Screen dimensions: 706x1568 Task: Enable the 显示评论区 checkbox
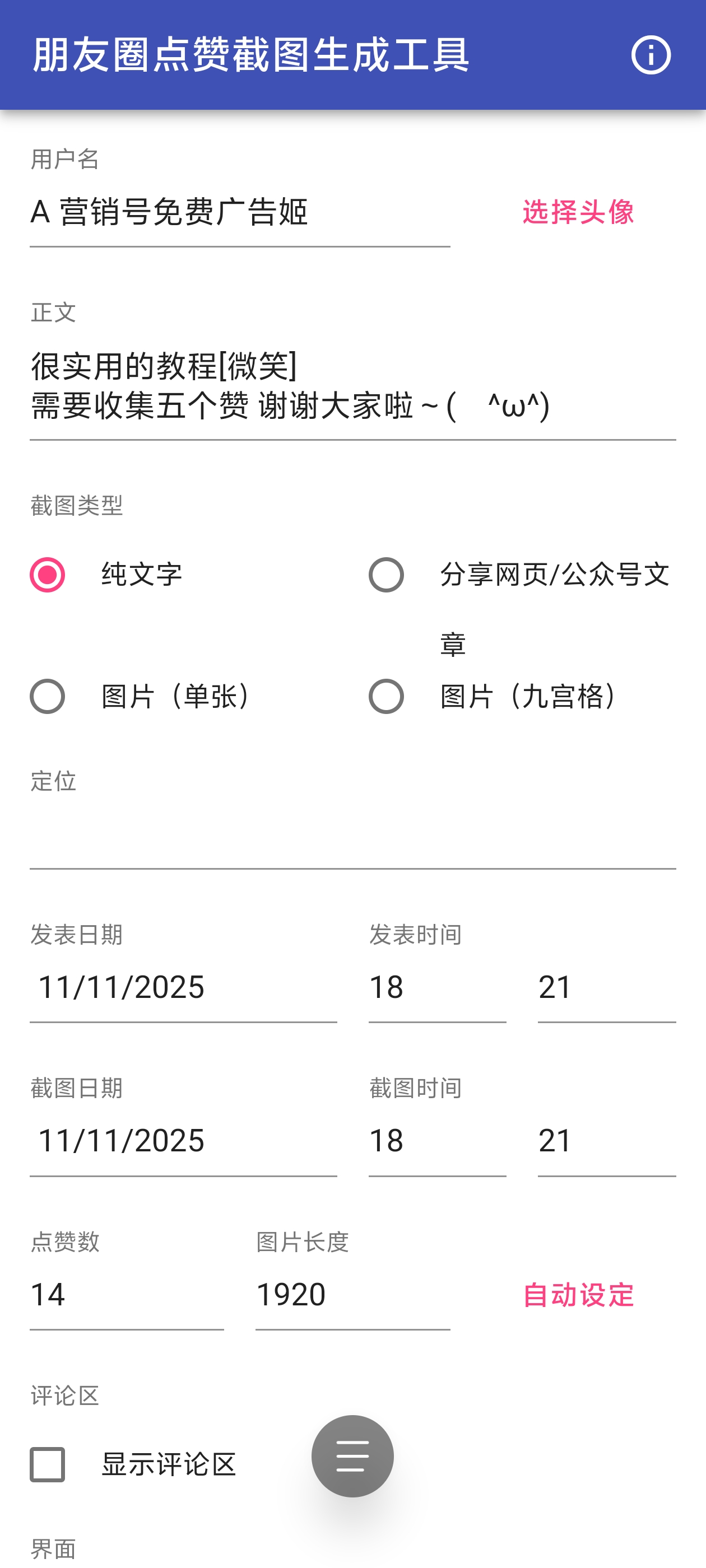point(48,1464)
